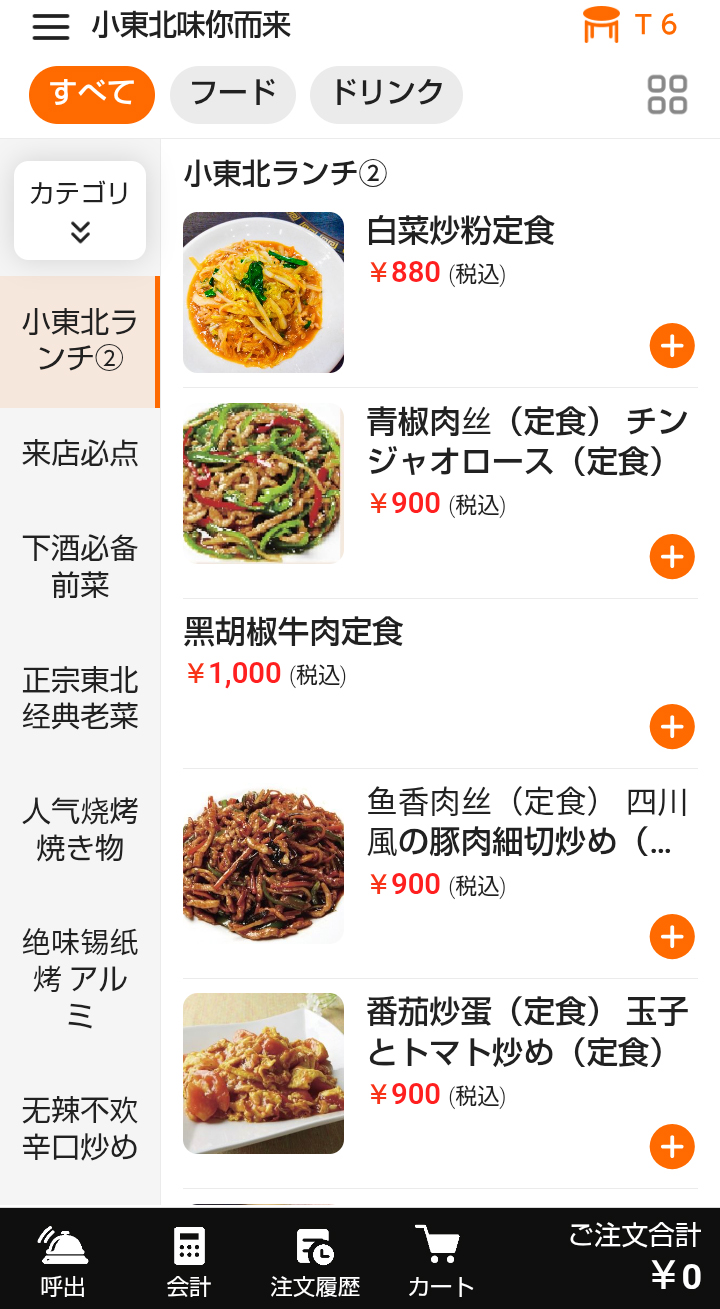Add 番茄炒蛋 定食 to the cart
The height and width of the screenshot is (1309, 720).
point(672,1147)
